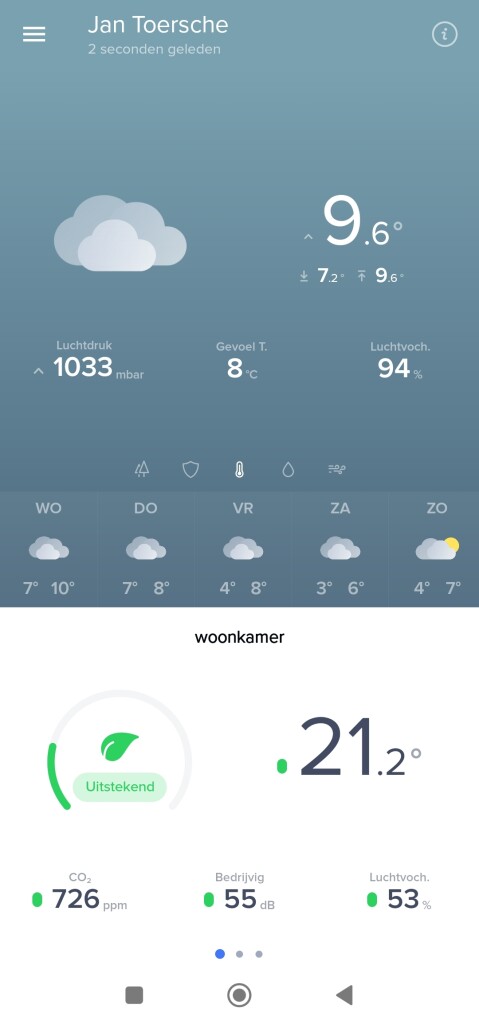The image size is (479, 1024).
Task: Open the noise 55 dB reading
Action: coord(239,893)
